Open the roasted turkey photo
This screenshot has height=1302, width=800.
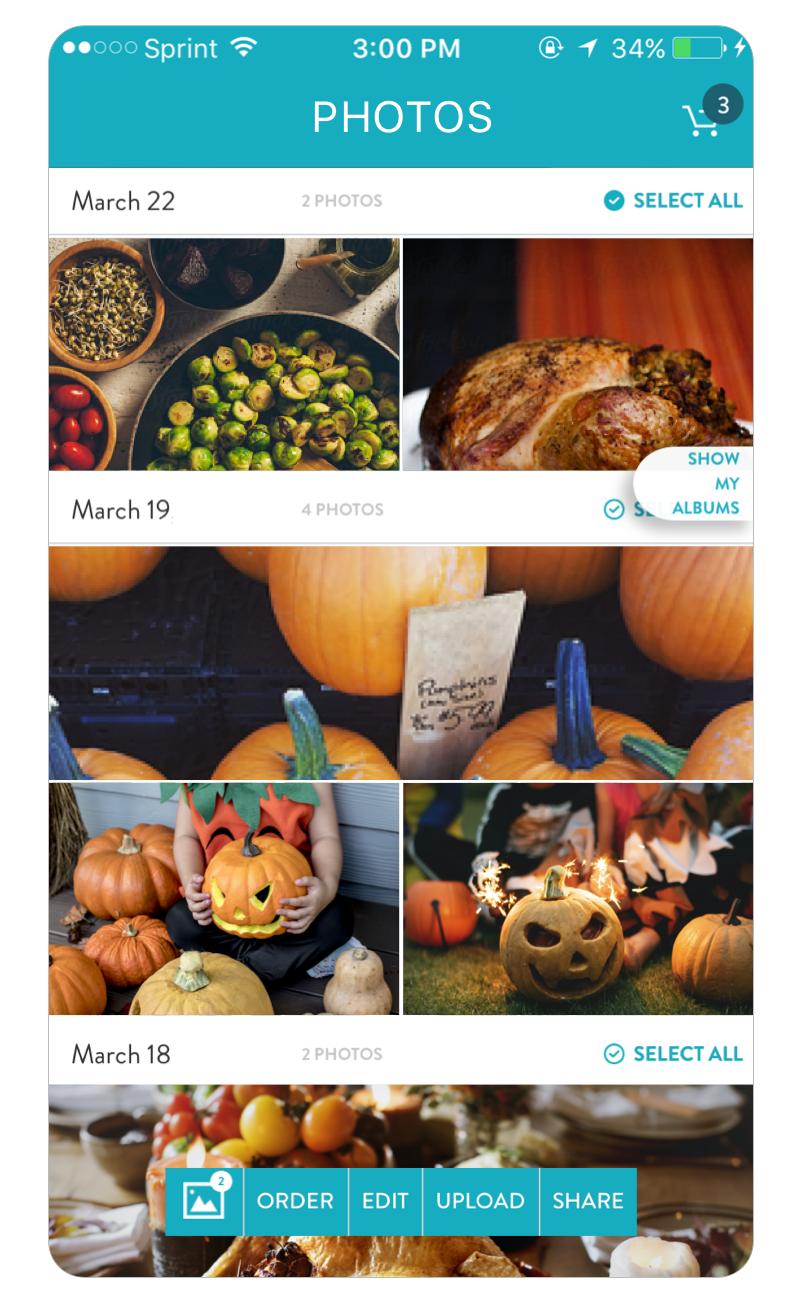pyautogui.click(x=578, y=354)
